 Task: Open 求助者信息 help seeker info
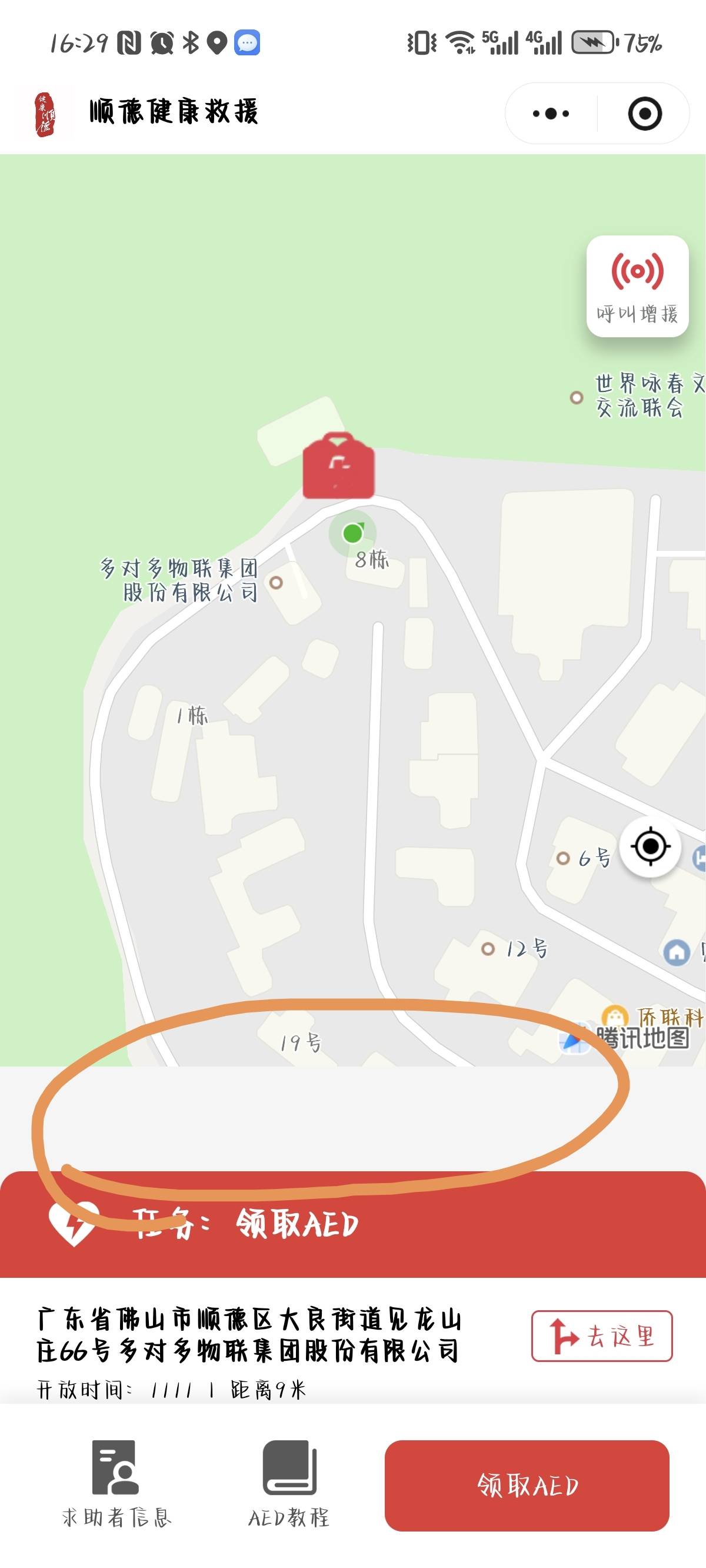click(x=116, y=1483)
